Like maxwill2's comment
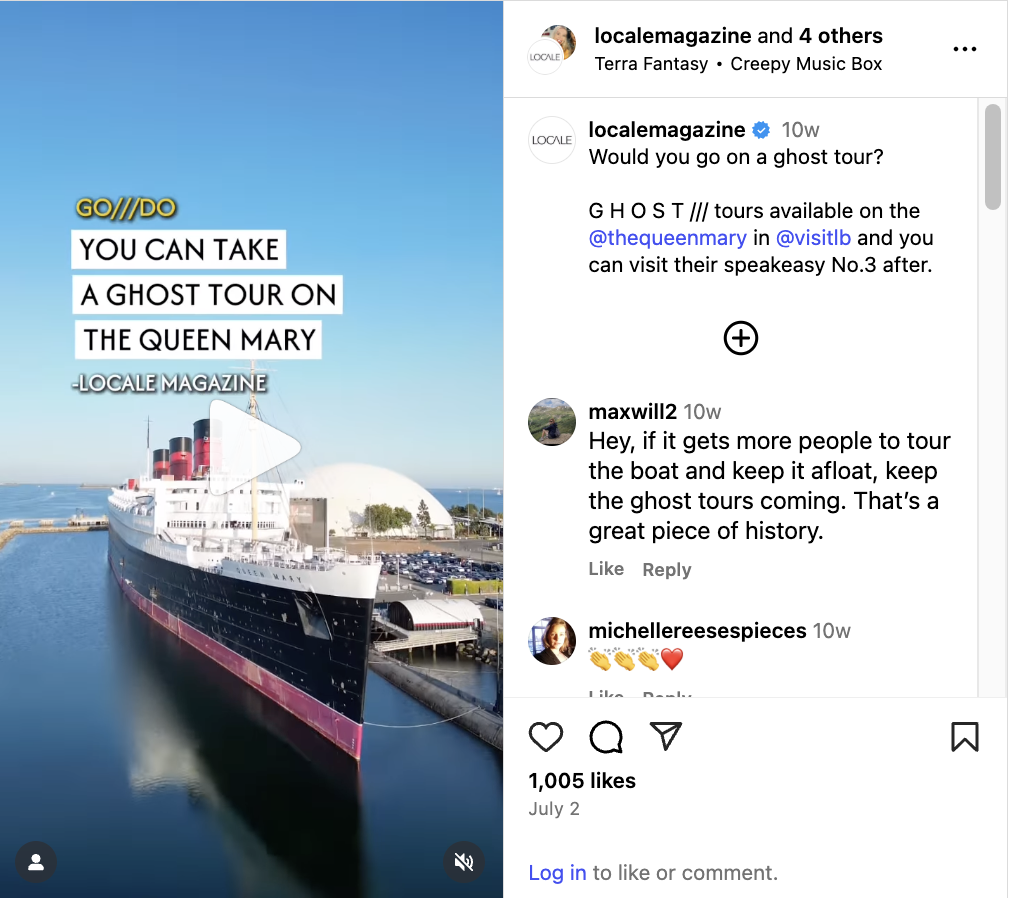The height and width of the screenshot is (898, 1010). click(x=606, y=569)
